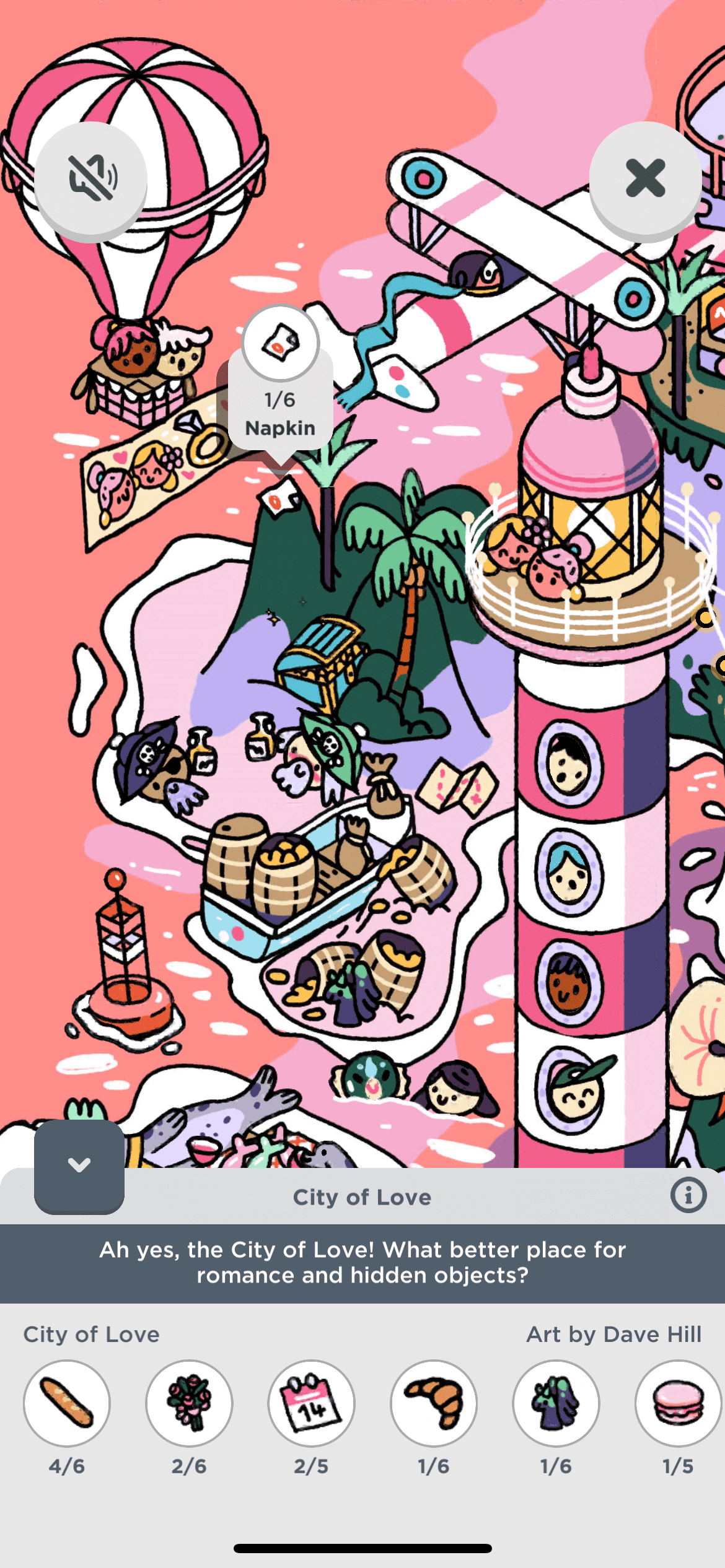Screen dimensions: 725x1568
Task: Select the baguette item 4/6
Action: [67, 1403]
